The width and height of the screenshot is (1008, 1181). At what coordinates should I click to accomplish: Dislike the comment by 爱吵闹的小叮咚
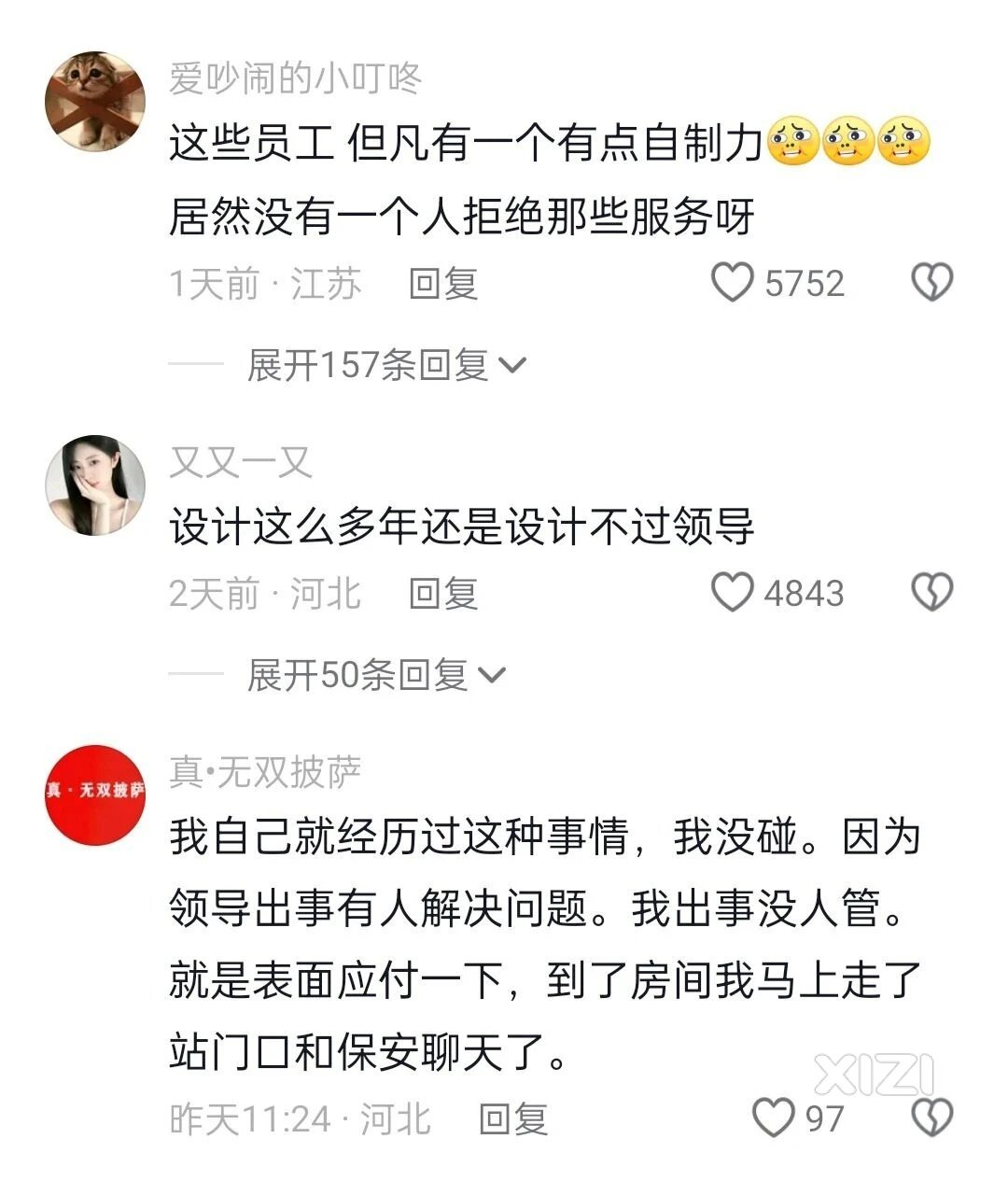(931, 282)
